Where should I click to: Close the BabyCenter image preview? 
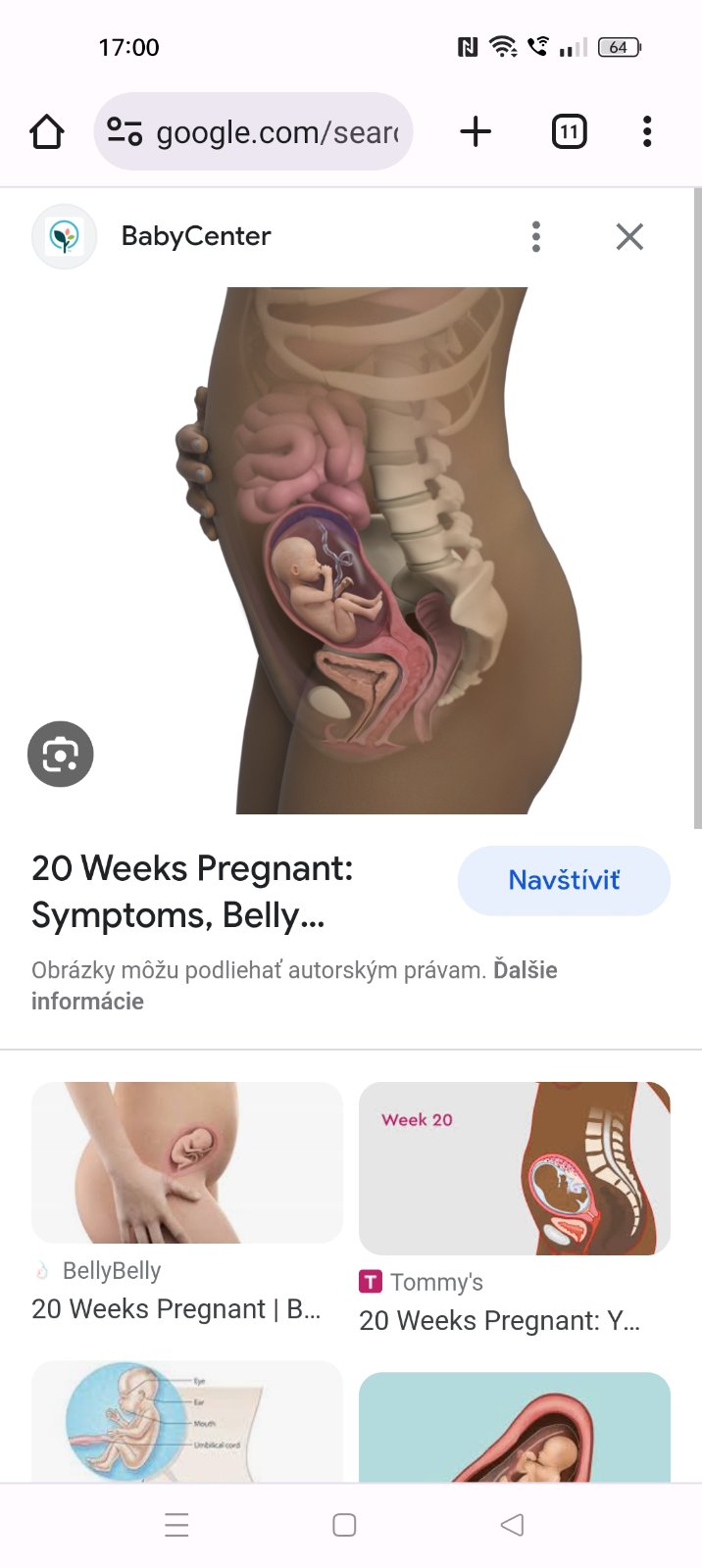(x=629, y=236)
